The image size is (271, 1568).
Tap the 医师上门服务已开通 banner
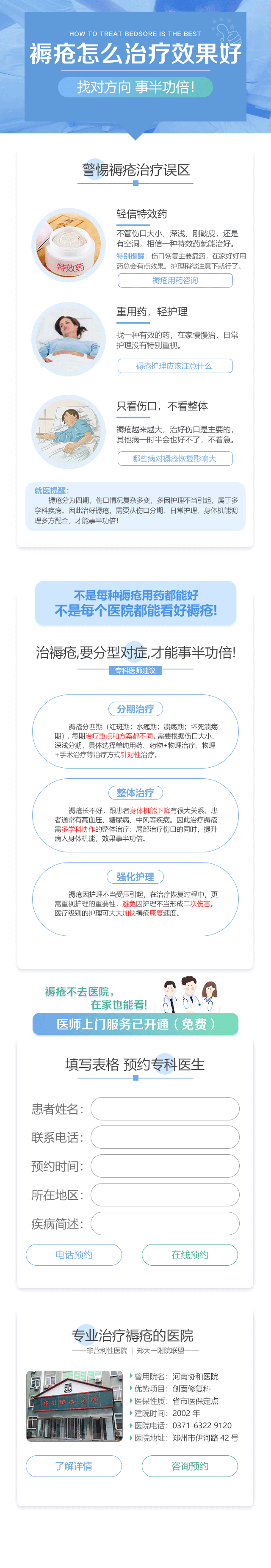[135, 1024]
